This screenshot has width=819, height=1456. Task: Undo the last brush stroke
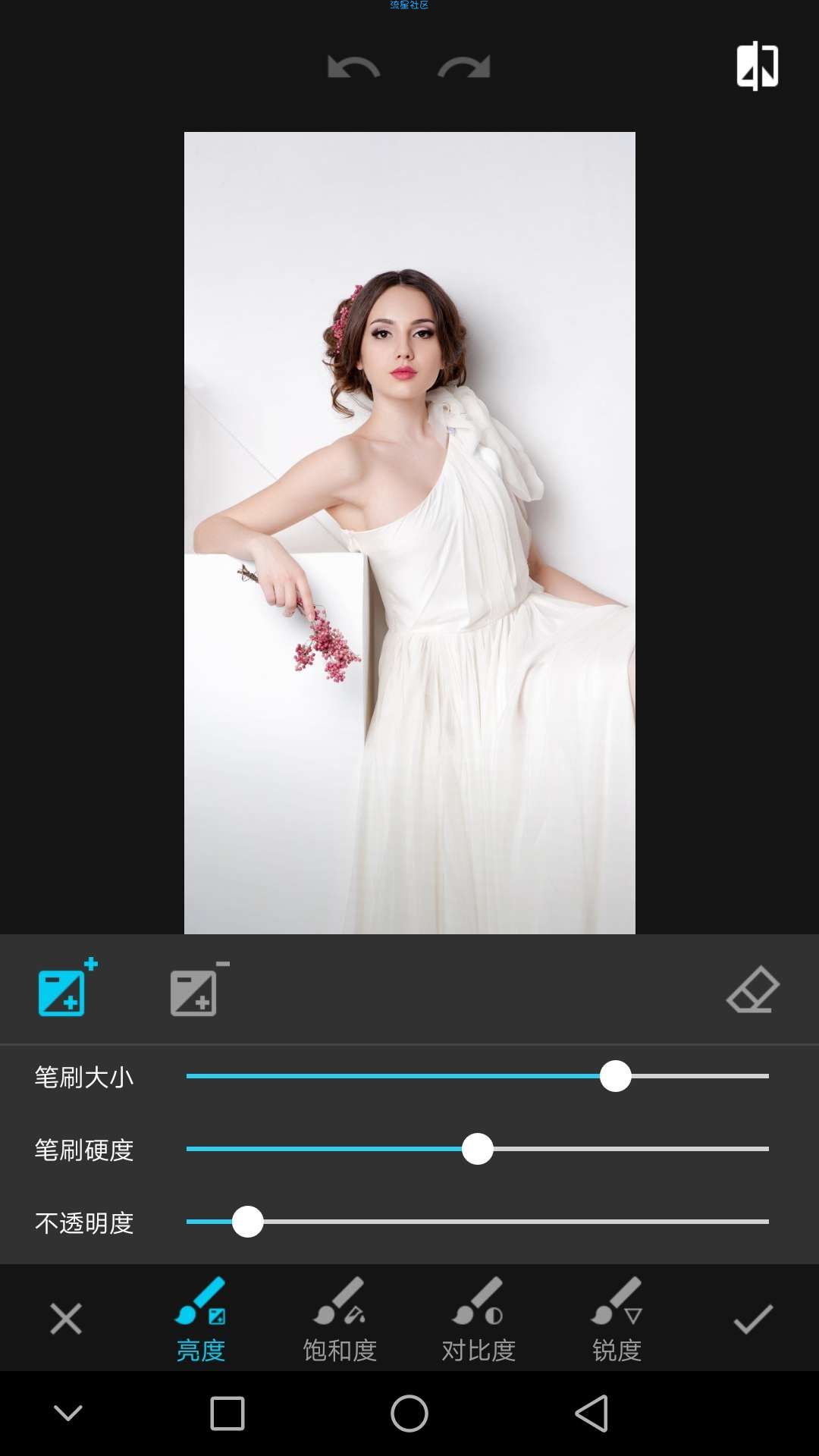(353, 67)
